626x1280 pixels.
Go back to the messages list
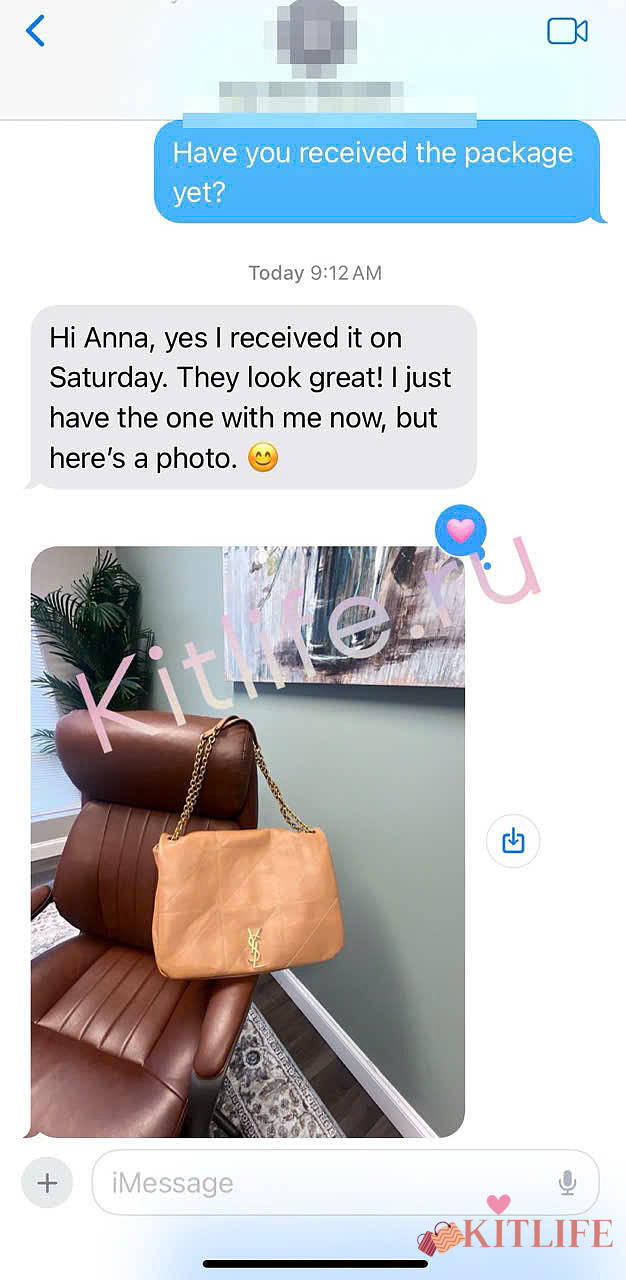point(35,31)
